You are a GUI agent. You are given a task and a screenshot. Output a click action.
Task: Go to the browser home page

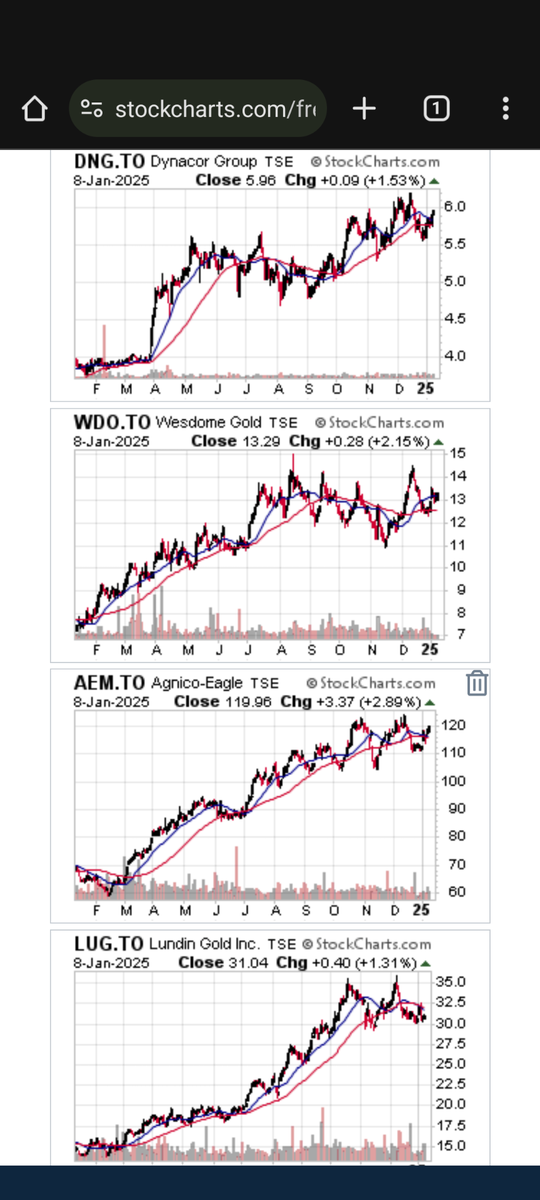(x=34, y=109)
